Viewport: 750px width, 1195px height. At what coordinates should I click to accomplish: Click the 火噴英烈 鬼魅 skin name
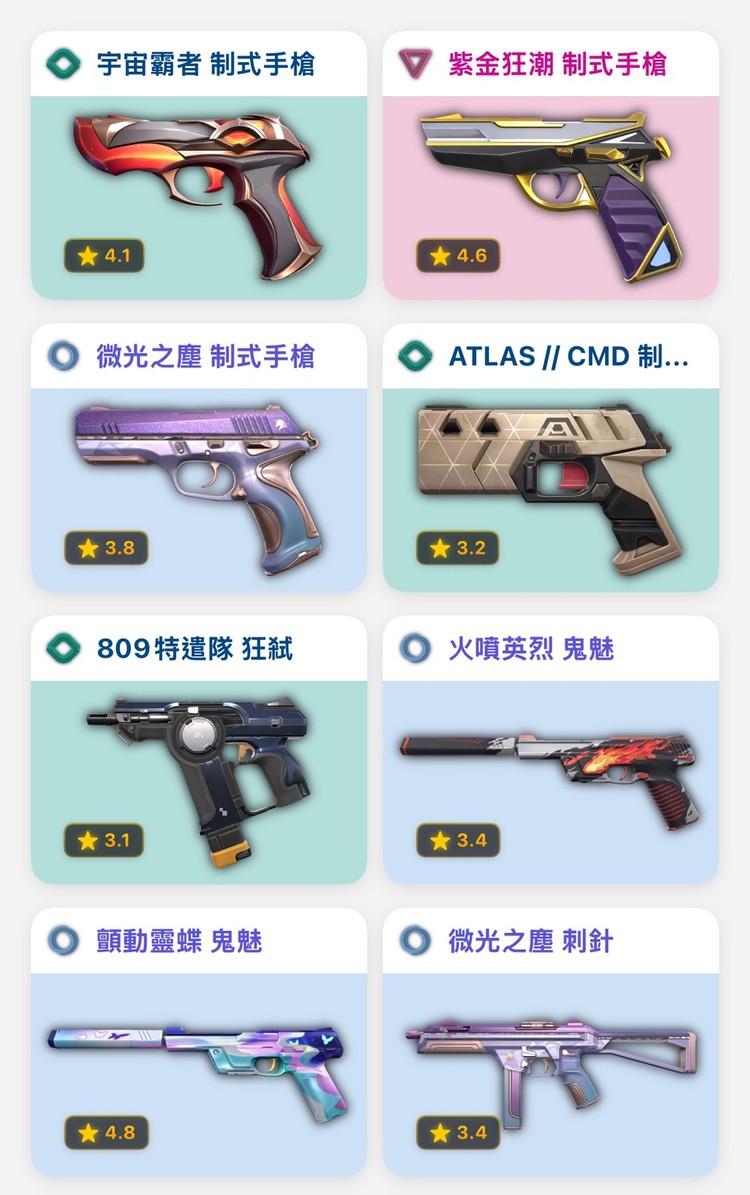pyautogui.click(x=540, y=646)
